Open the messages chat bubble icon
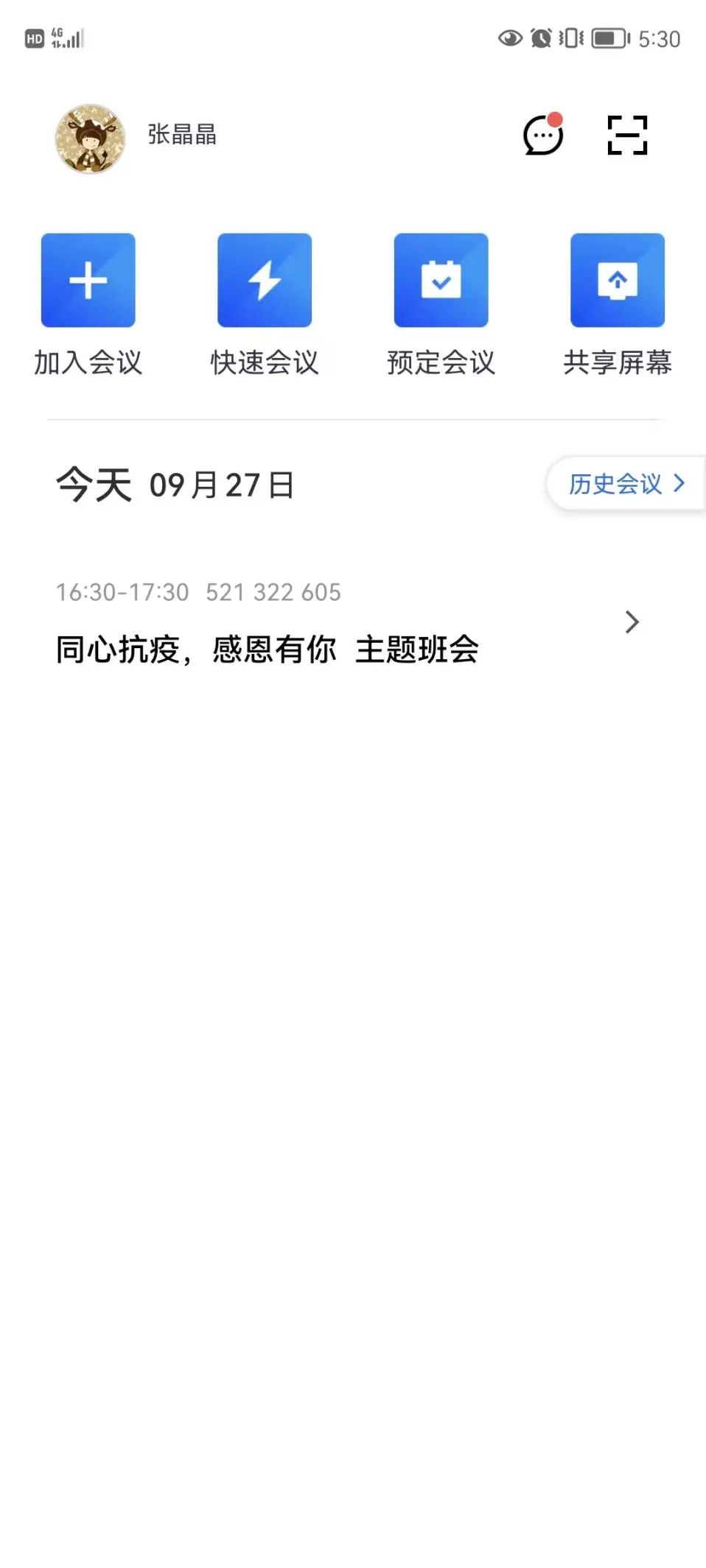Screen dimensions: 706x1568 click(x=542, y=135)
